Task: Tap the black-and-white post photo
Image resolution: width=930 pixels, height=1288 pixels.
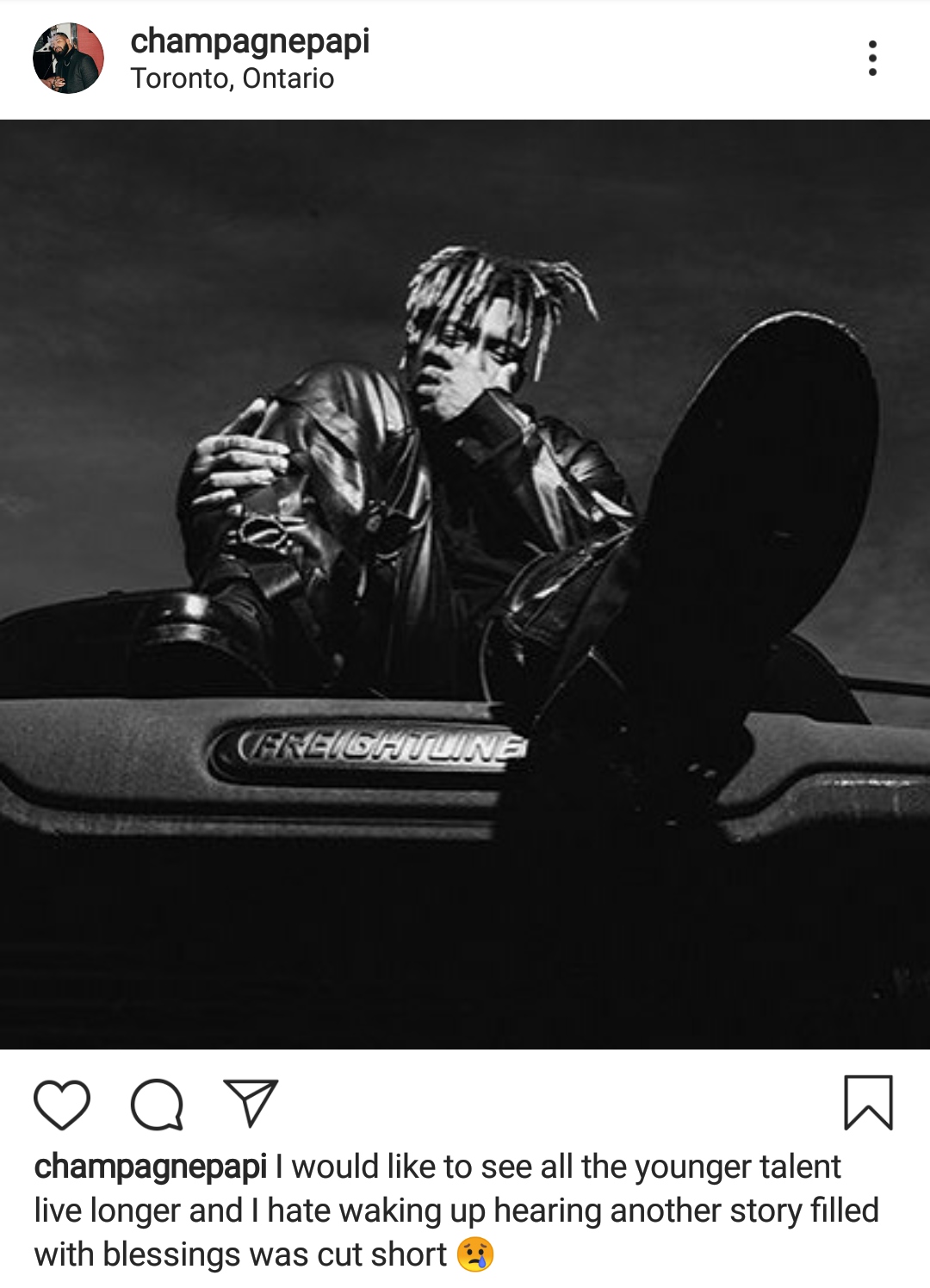Action: [x=465, y=584]
